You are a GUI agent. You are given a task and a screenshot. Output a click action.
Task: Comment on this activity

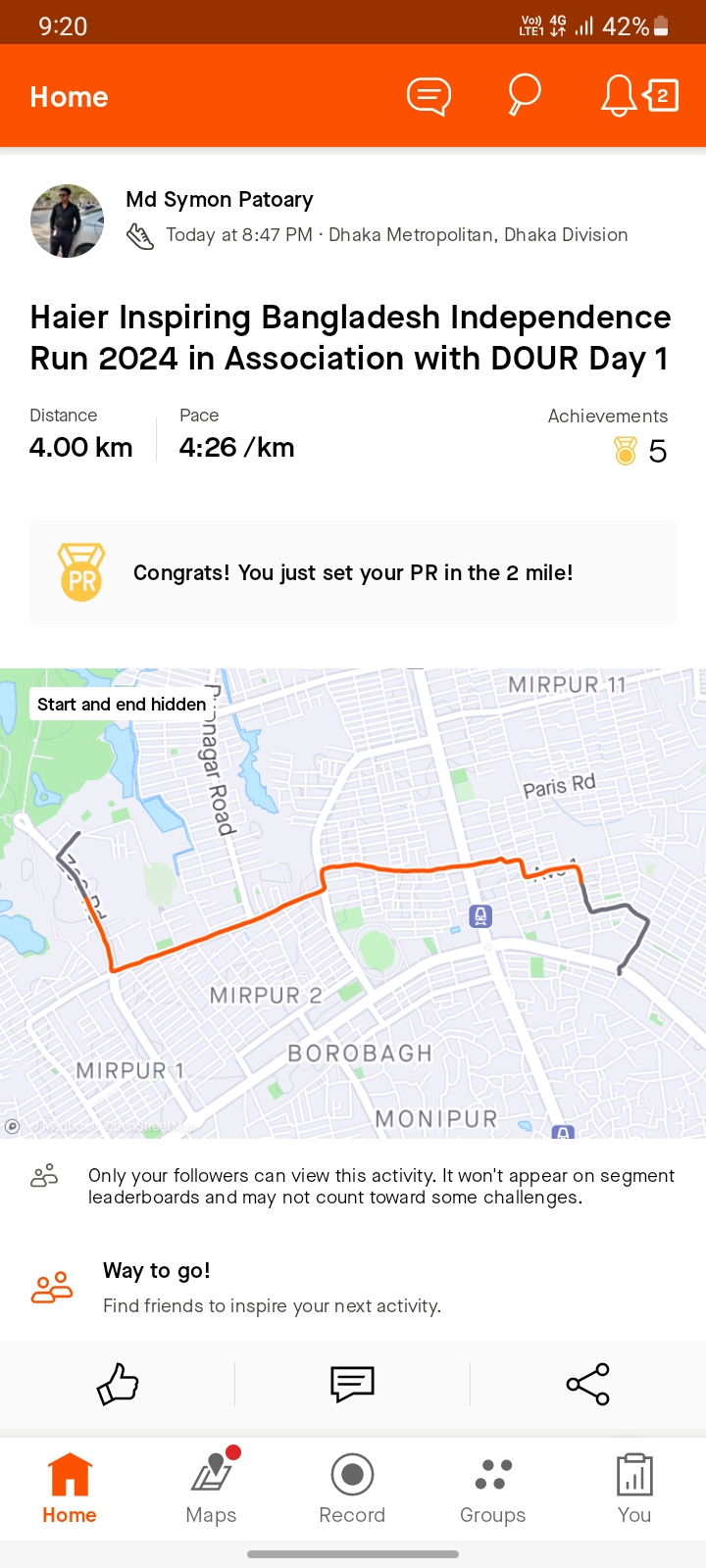[x=353, y=1384]
